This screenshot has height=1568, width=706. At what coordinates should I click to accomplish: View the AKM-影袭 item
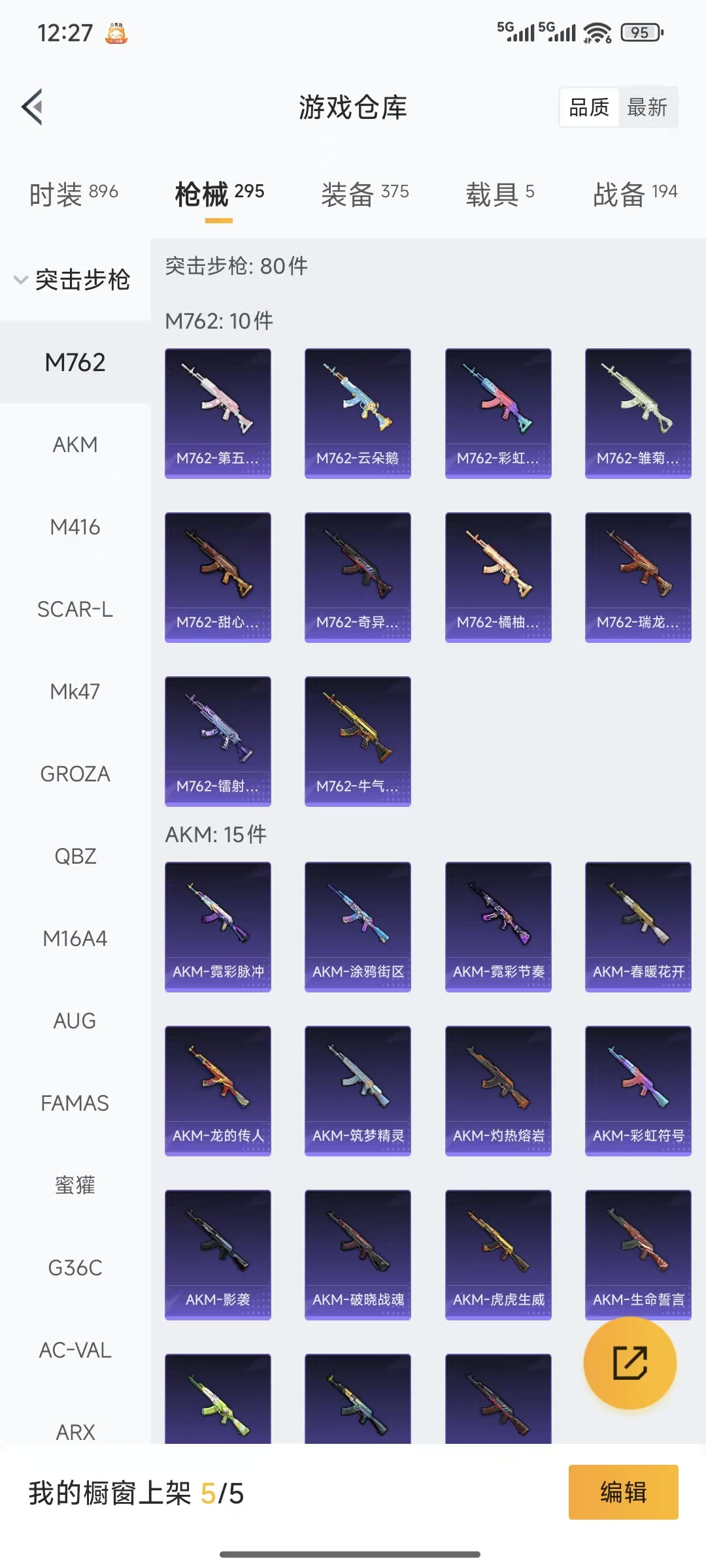(218, 1254)
